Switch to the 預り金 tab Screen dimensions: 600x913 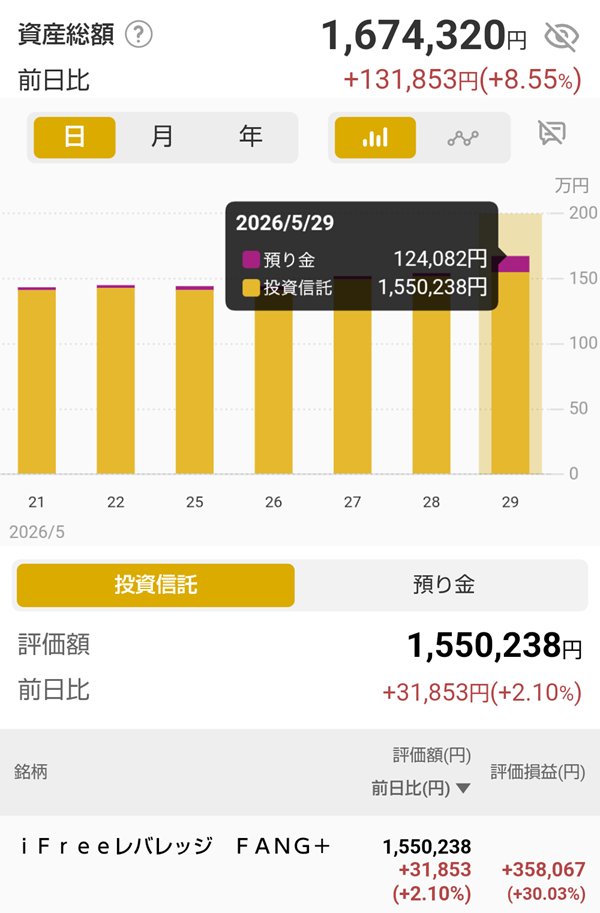coord(444,585)
